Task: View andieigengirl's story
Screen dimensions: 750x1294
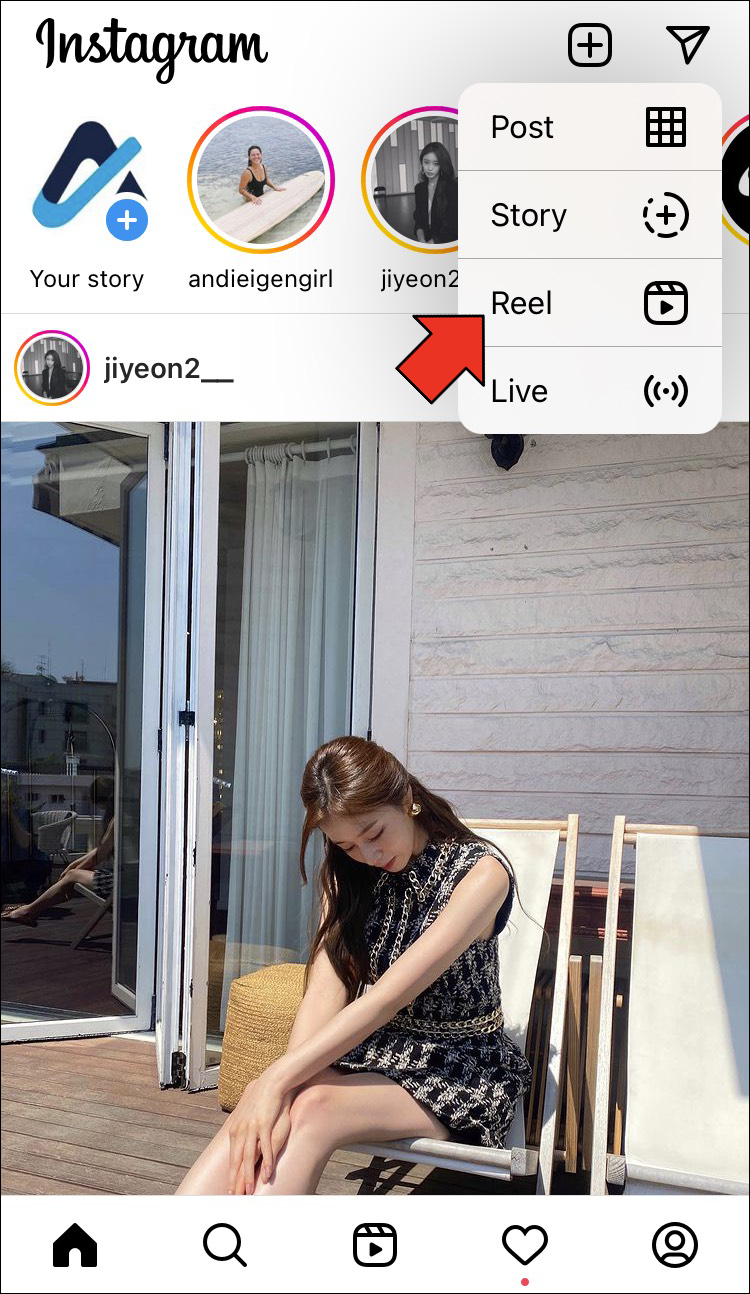Action: click(x=261, y=180)
